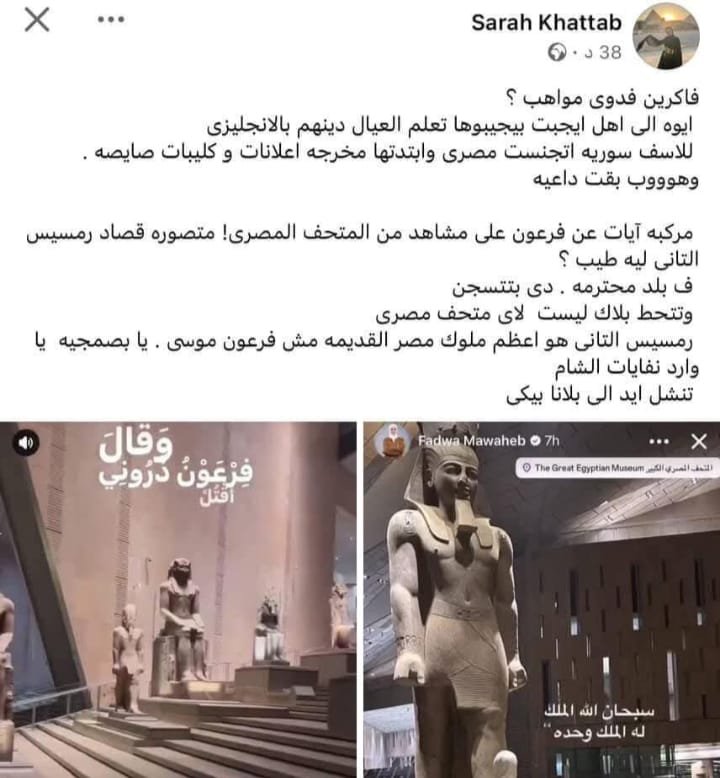Close the post view

[36, 19]
